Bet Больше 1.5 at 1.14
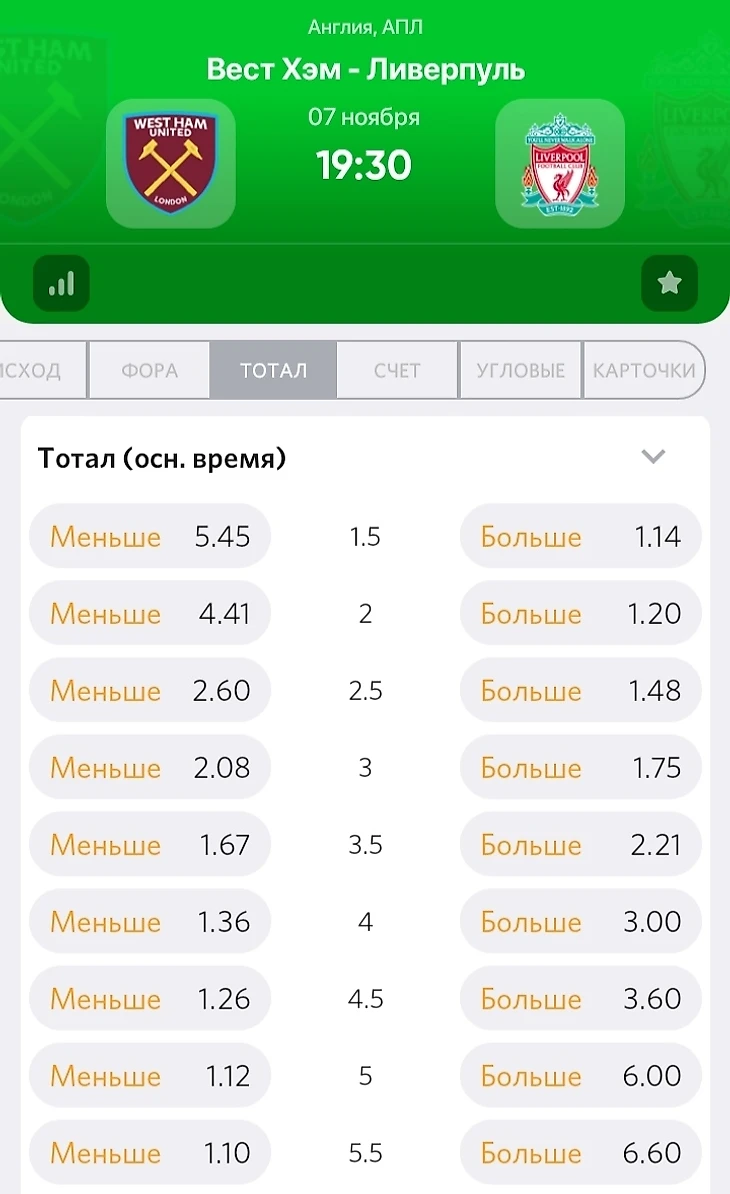Screen dimensions: 730x1194 pos(580,536)
